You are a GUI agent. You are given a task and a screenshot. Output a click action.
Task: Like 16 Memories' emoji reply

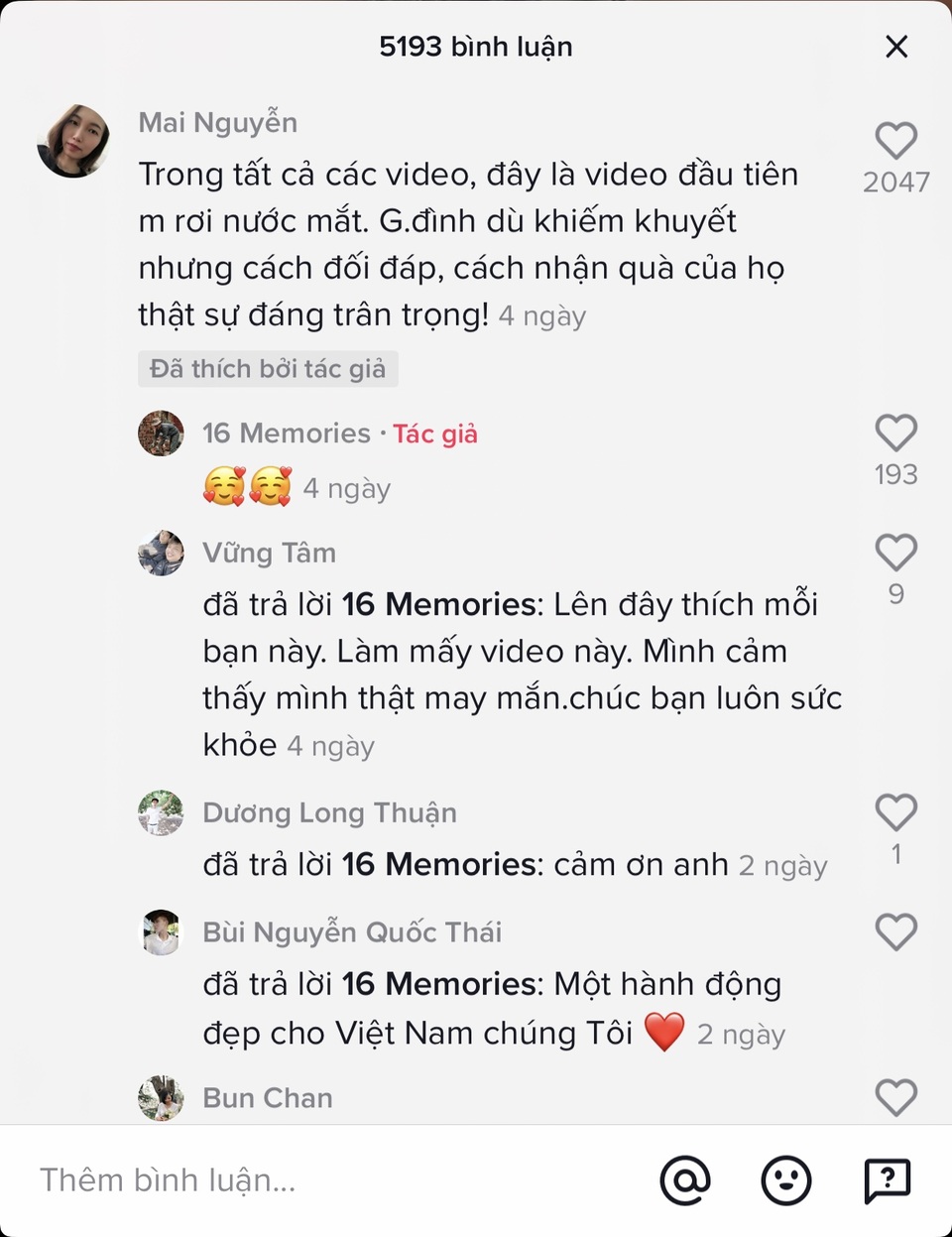(895, 433)
